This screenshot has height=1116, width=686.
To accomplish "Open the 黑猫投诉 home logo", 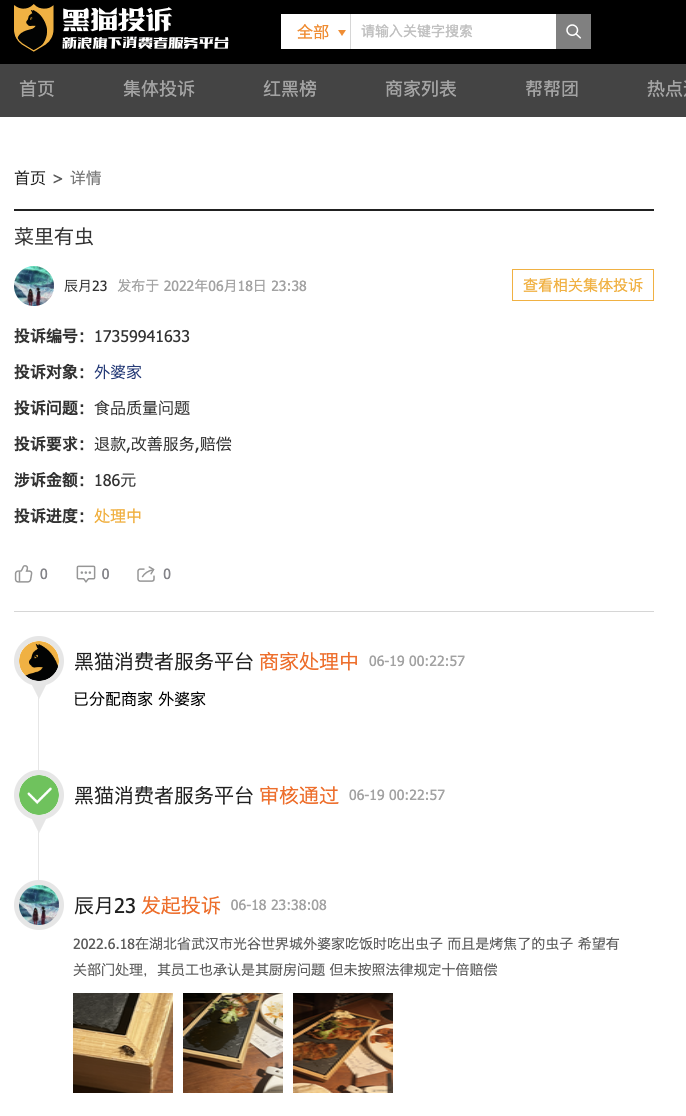I will click(120, 29).
